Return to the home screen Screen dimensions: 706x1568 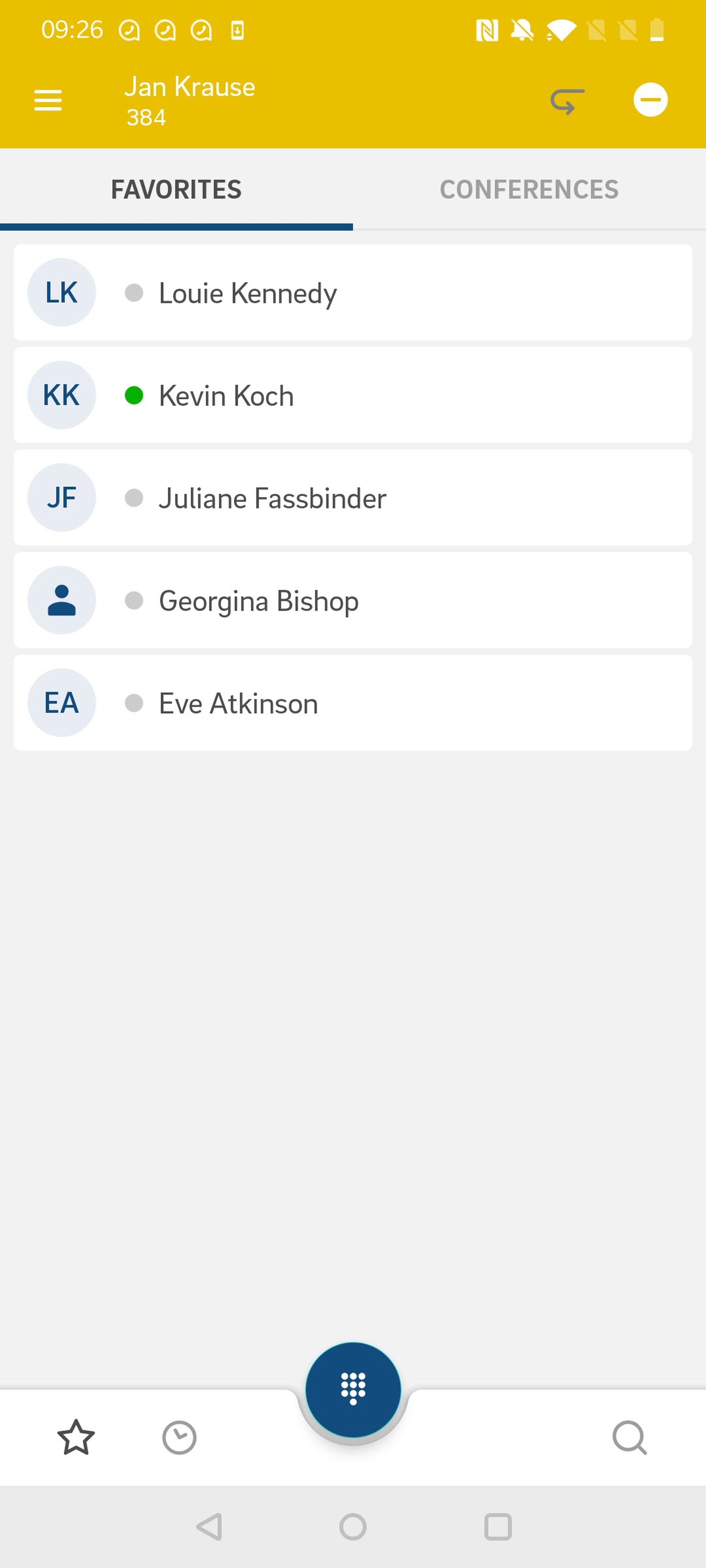click(353, 1527)
